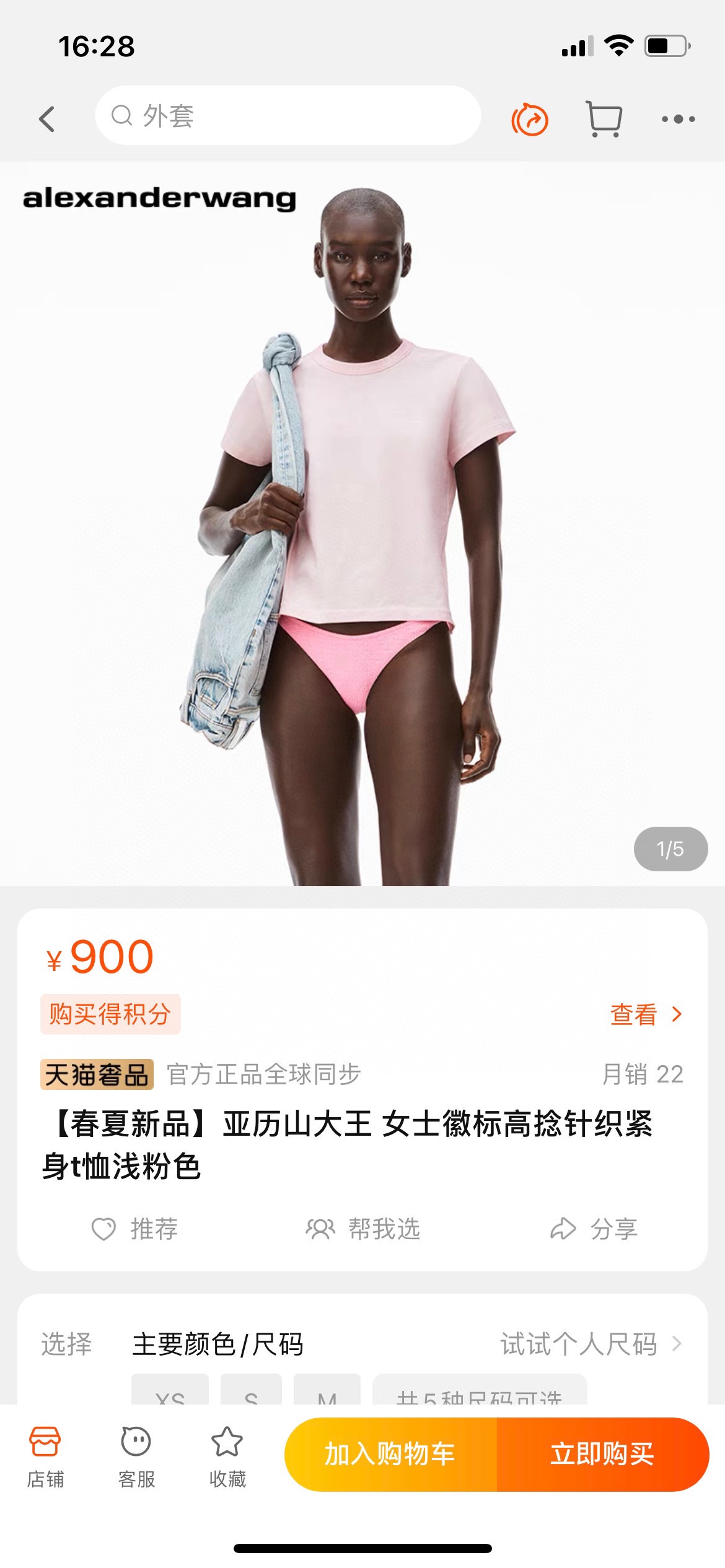Open the three-dot overflow menu
725x1568 pixels.
(x=678, y=119)
